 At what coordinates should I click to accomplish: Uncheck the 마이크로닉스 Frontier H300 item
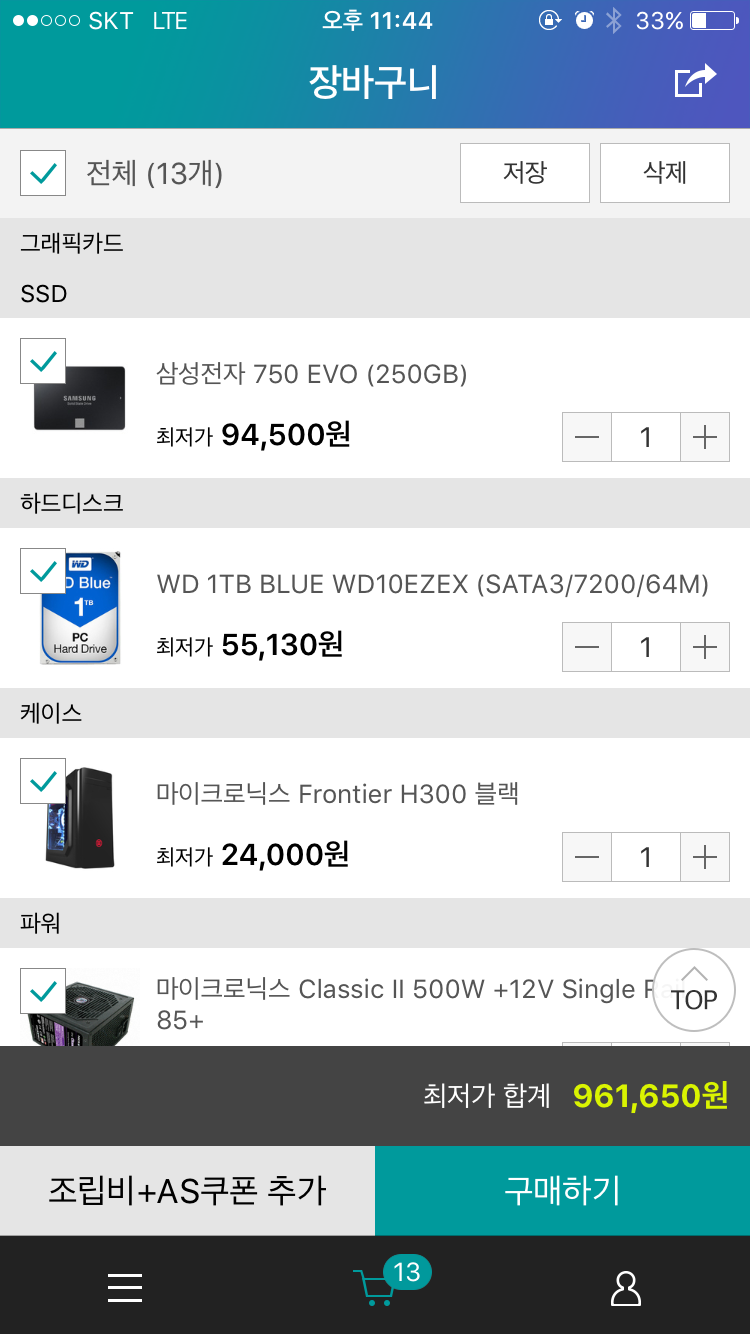43,781
